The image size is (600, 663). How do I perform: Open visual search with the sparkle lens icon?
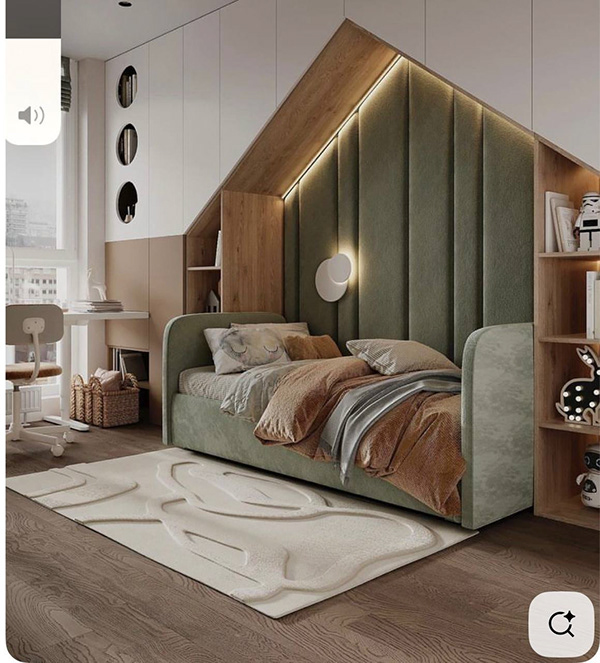click(x=561, y=624)
